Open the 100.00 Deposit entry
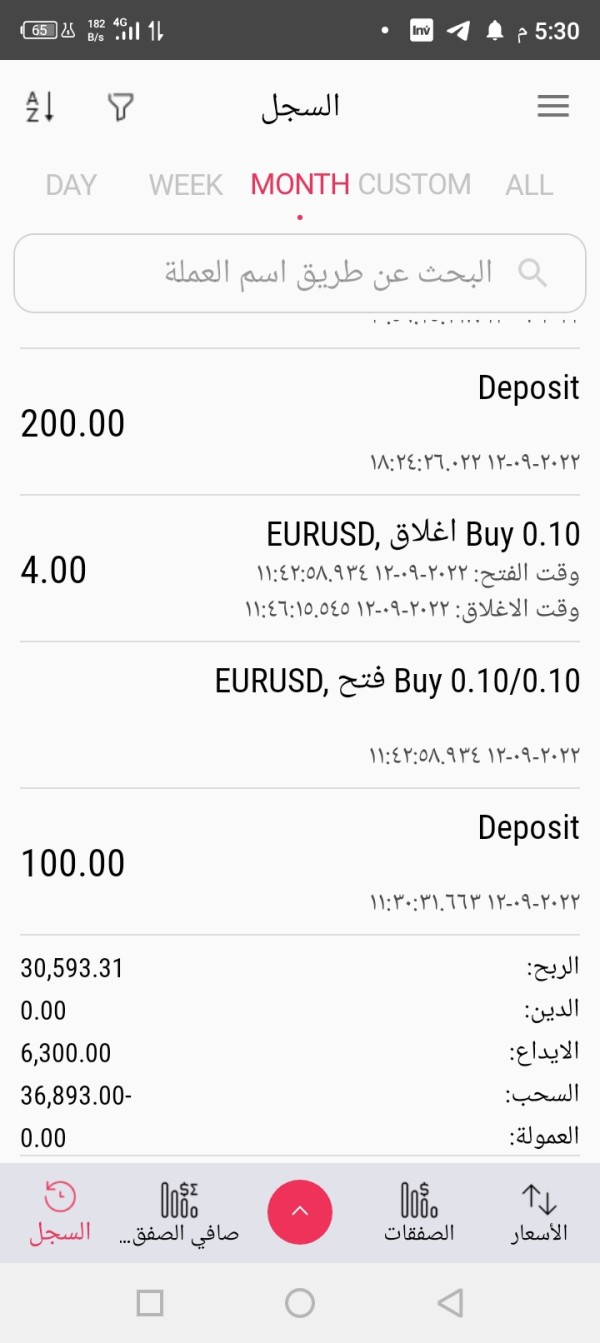This screenshot has height=1343, width=600. tap(300, 862)
